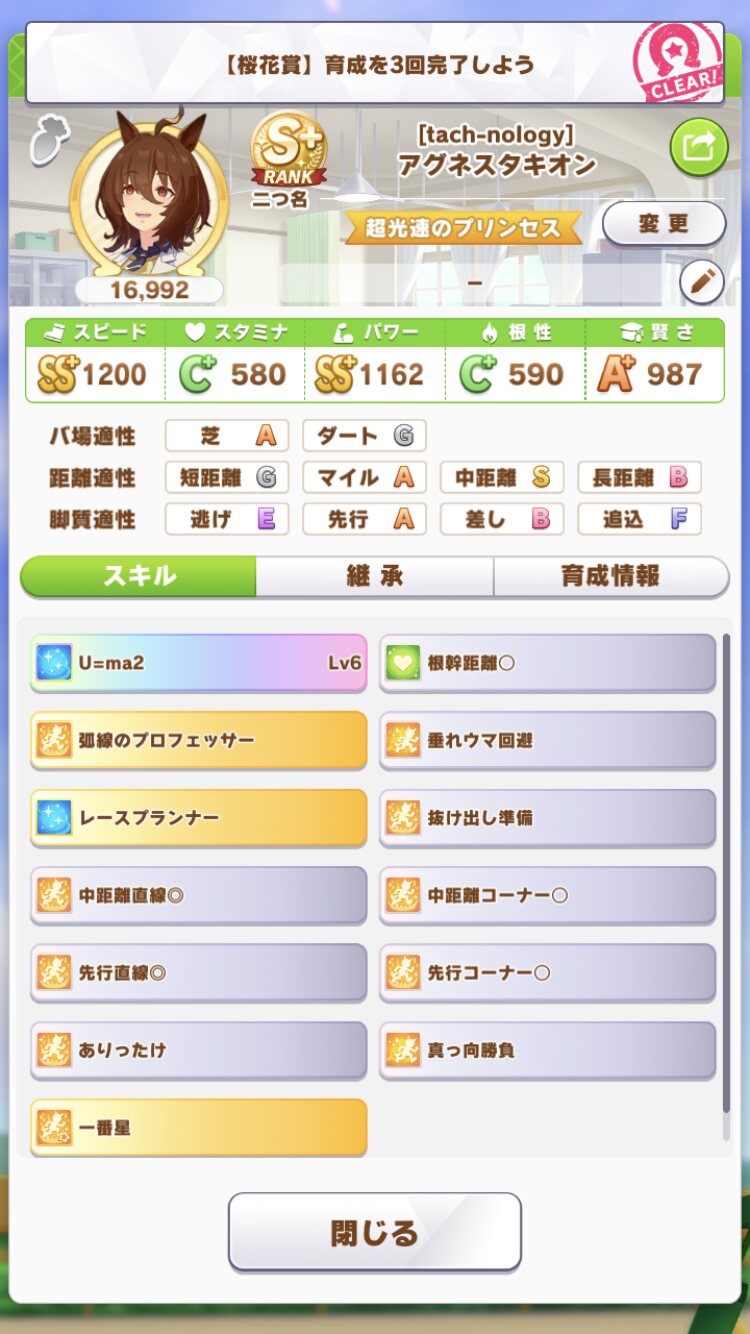Open the レースプランナー skill
The image size is (750, 1334).
(x=198, y=817)
